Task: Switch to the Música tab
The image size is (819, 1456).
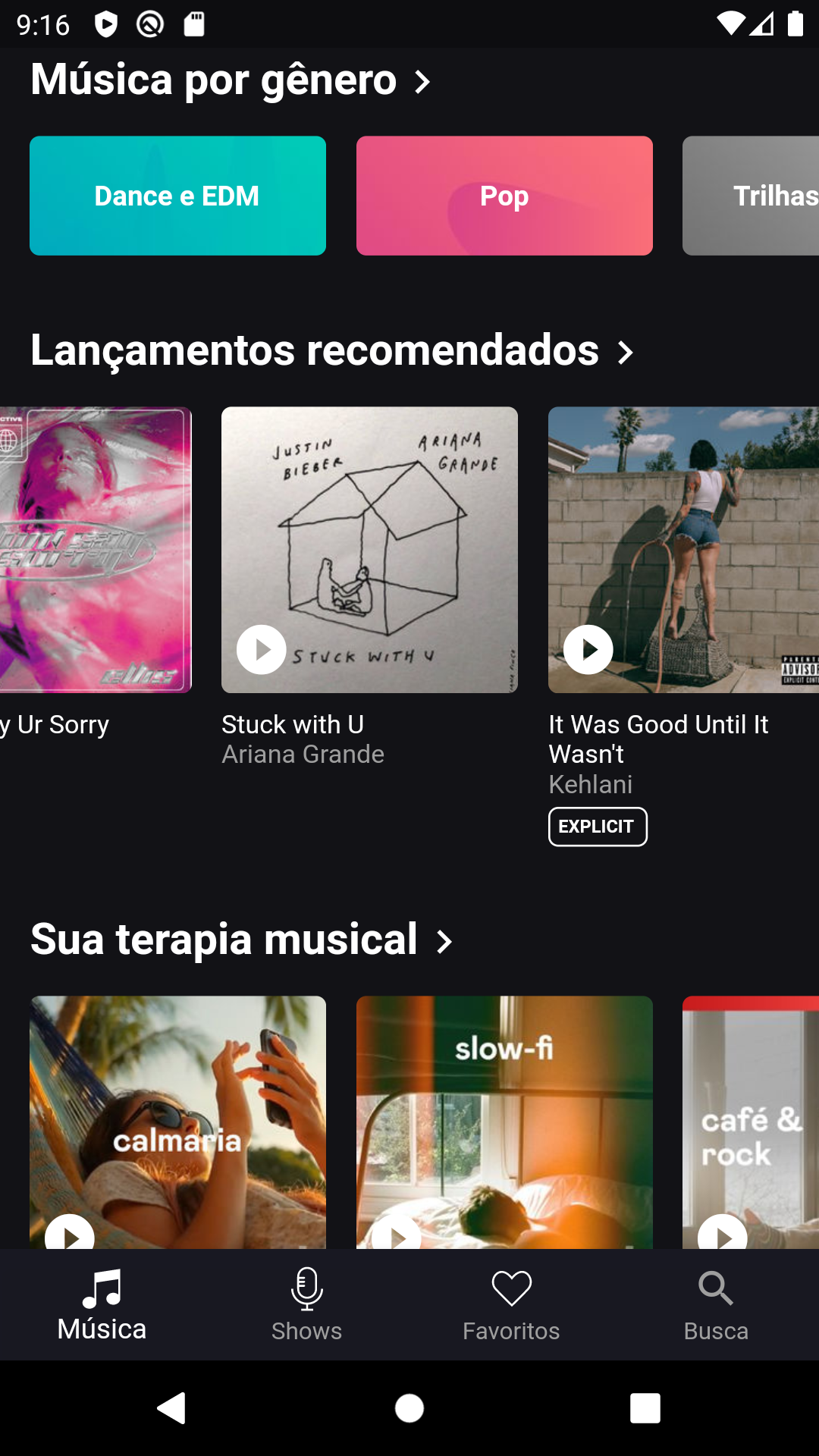Action: 102,1305
